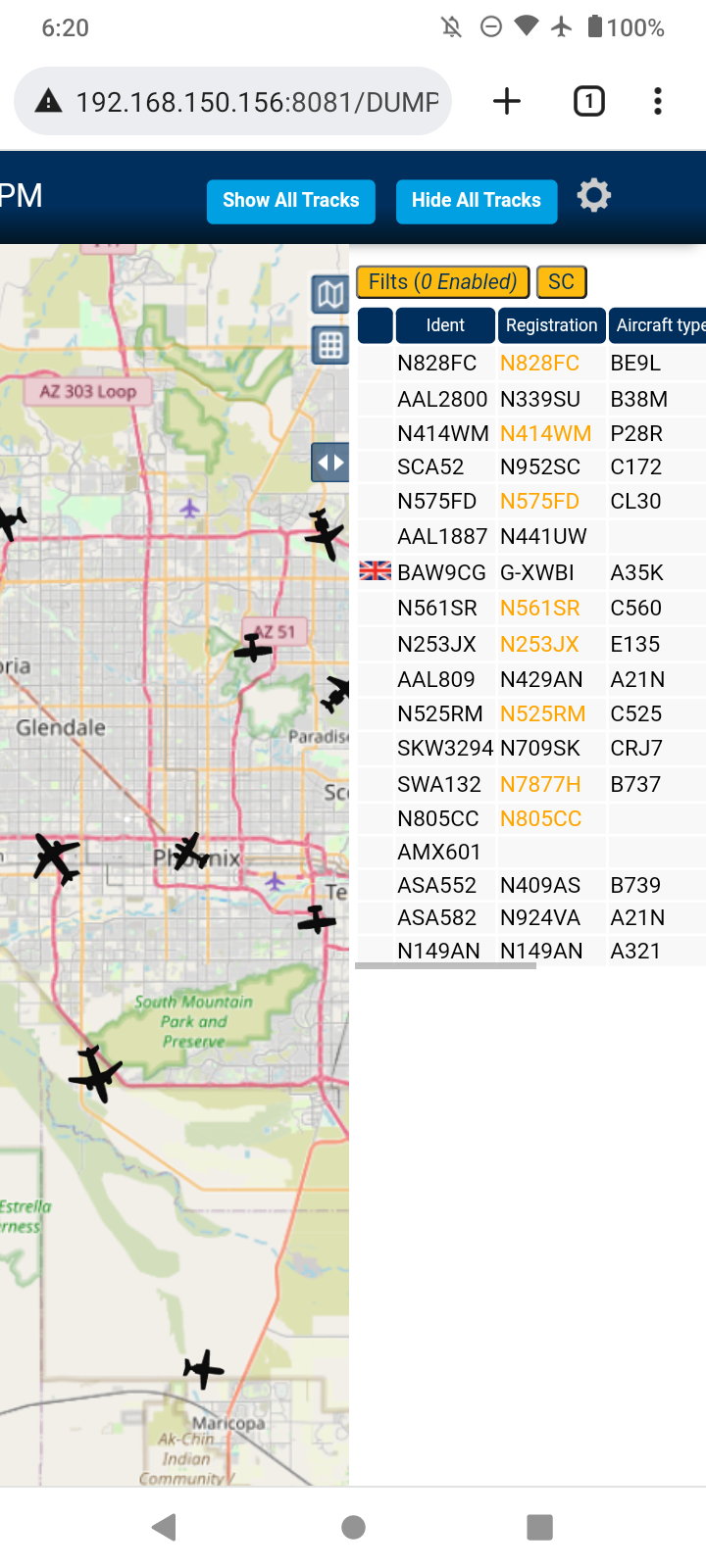Toggle the sidebar with the arrows icon
Image resolution: width=706 pixels, height=1568 pixels.
click(330, 463)
